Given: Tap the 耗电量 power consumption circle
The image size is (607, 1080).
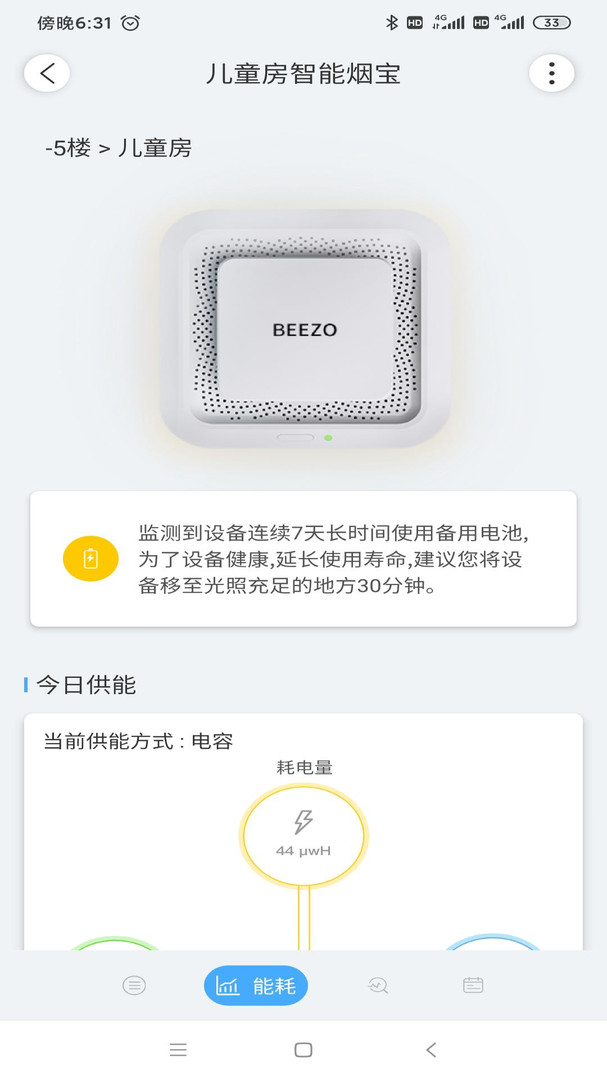Looking at the screenshot, I should pyautogui.click(x=304, y=834).
